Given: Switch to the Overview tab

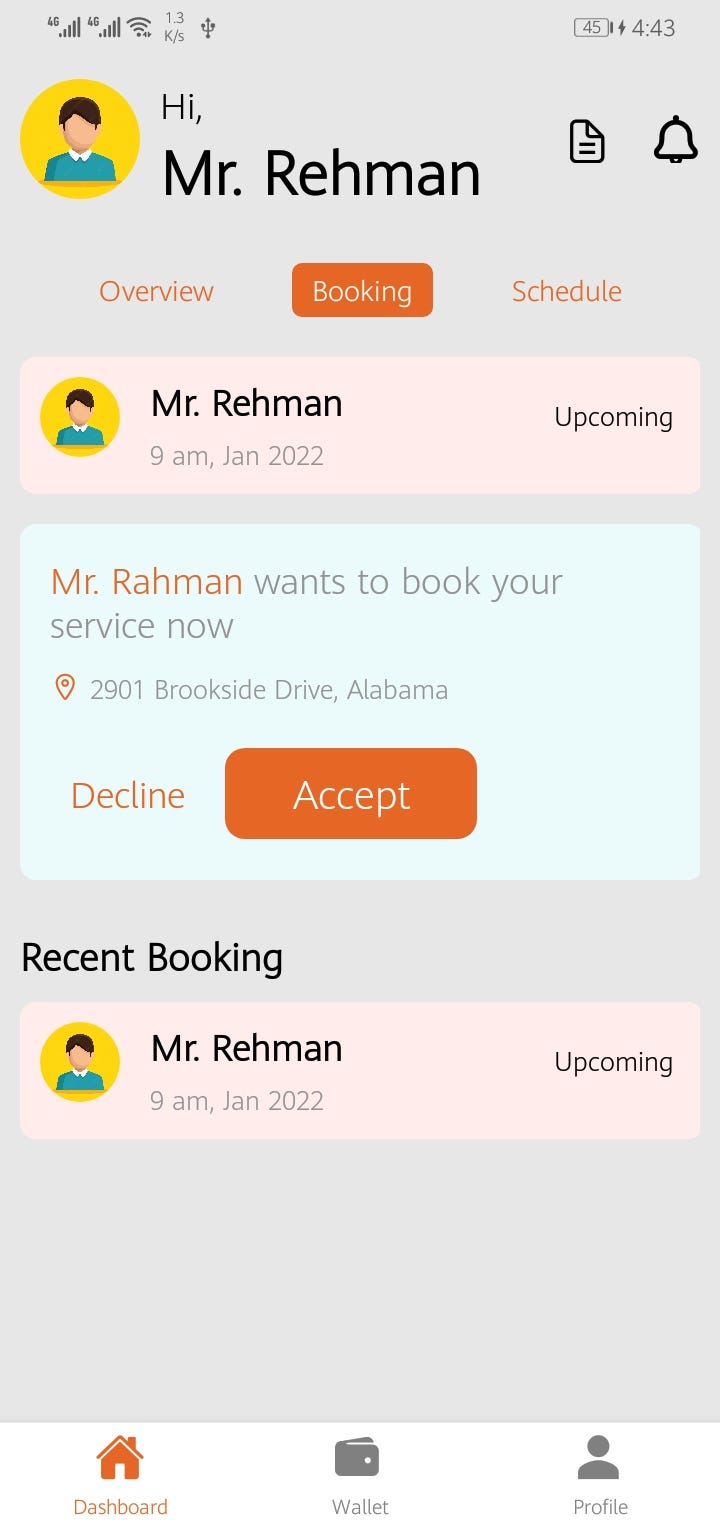Looking at the screenshot, I should coord(156,291).
